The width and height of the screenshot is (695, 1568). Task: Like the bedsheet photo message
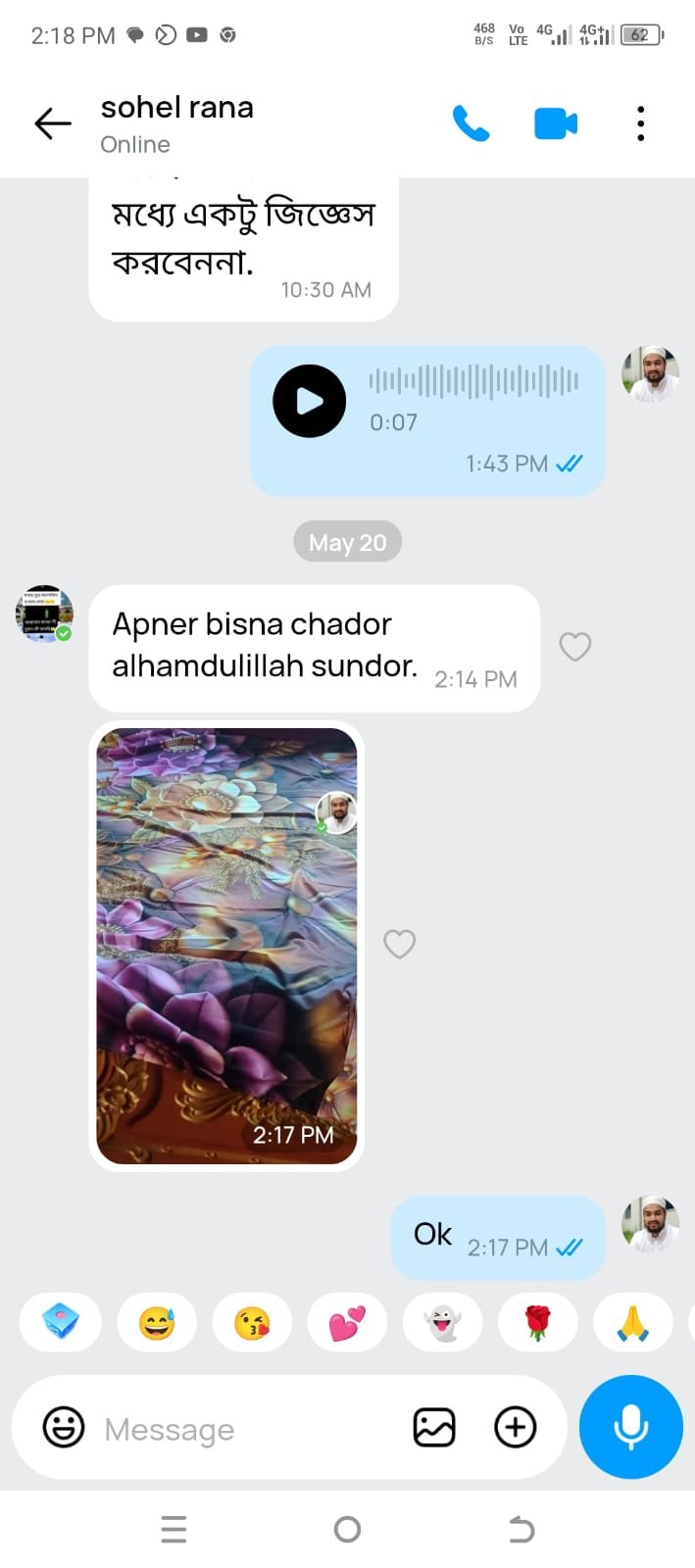(x=399, y=944)
